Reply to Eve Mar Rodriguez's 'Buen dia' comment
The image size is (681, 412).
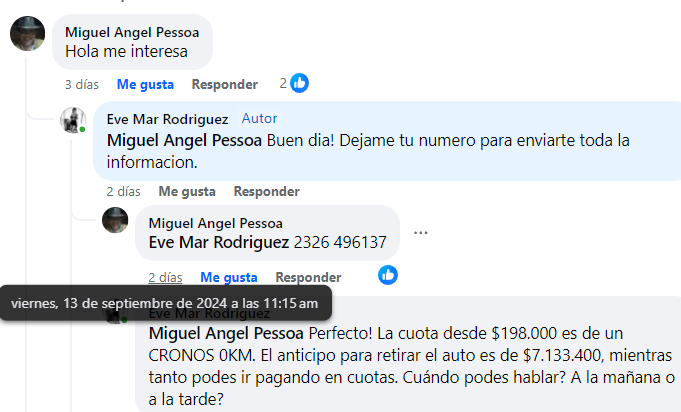click(266, 191)
